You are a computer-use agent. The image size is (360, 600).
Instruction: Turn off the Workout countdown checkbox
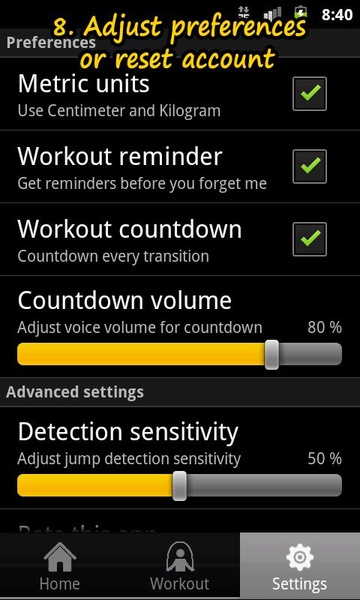click(x=310, y=239)
